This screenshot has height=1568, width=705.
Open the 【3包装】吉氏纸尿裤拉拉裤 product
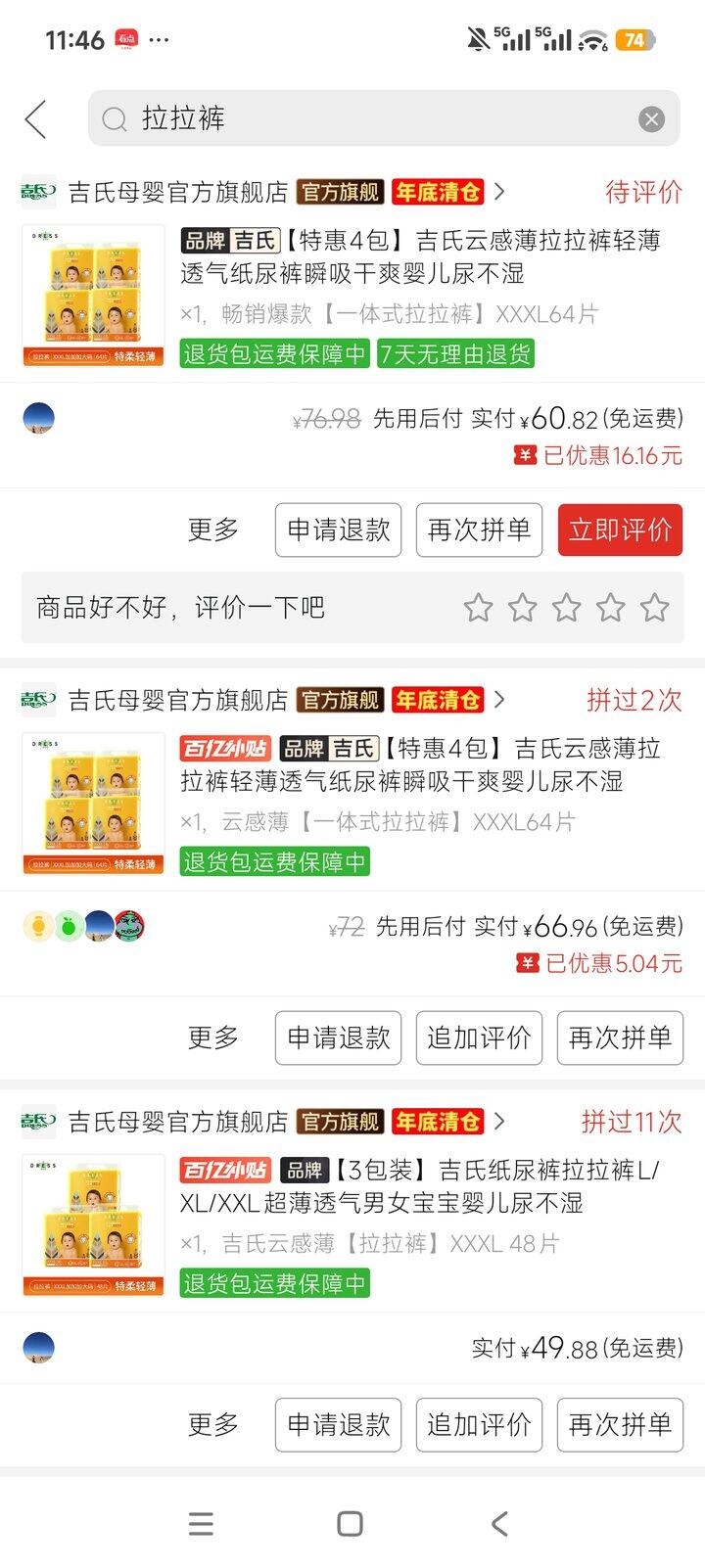[421, 1186]
